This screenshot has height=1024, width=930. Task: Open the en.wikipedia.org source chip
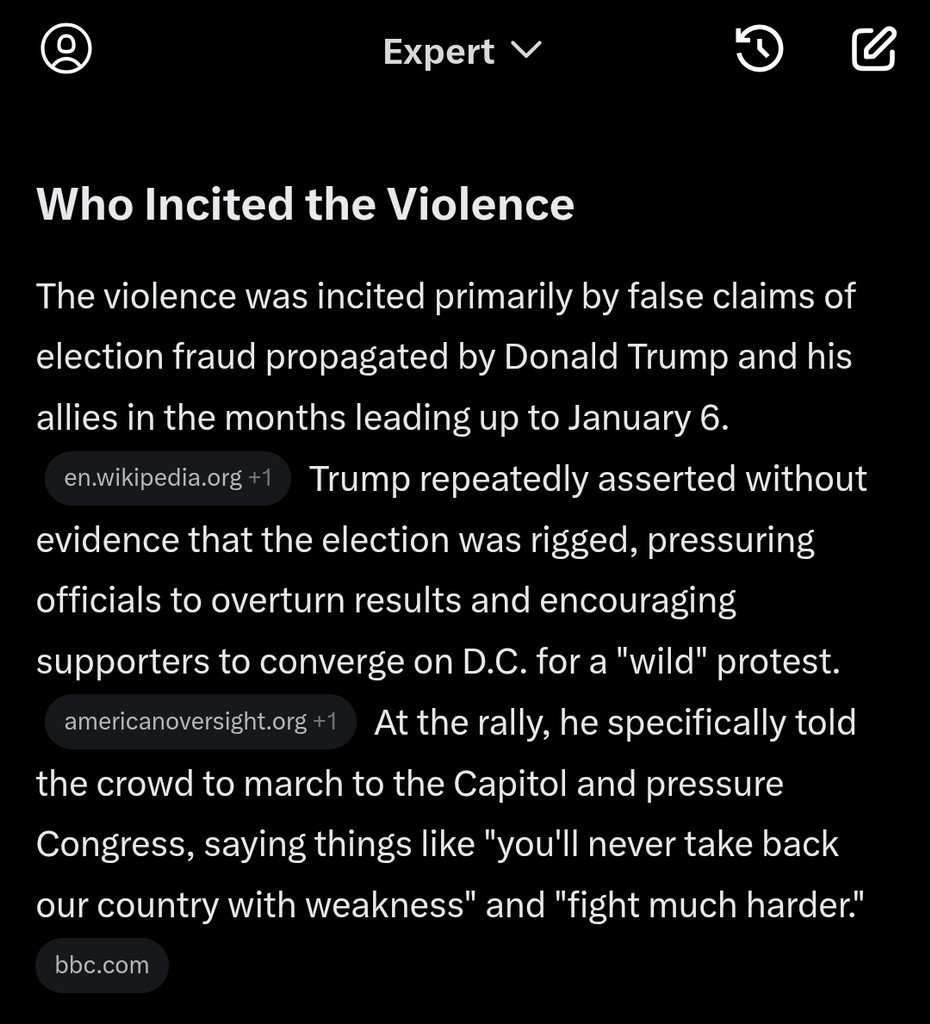click(x=168, y=478)
